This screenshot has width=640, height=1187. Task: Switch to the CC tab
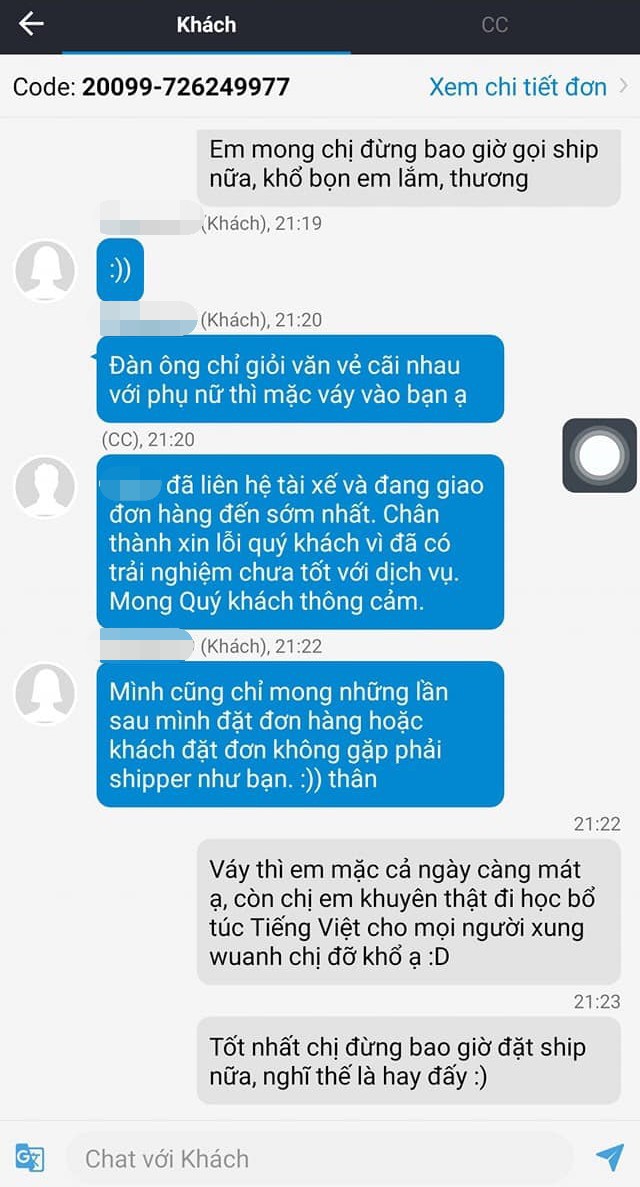tap(494, 26)
